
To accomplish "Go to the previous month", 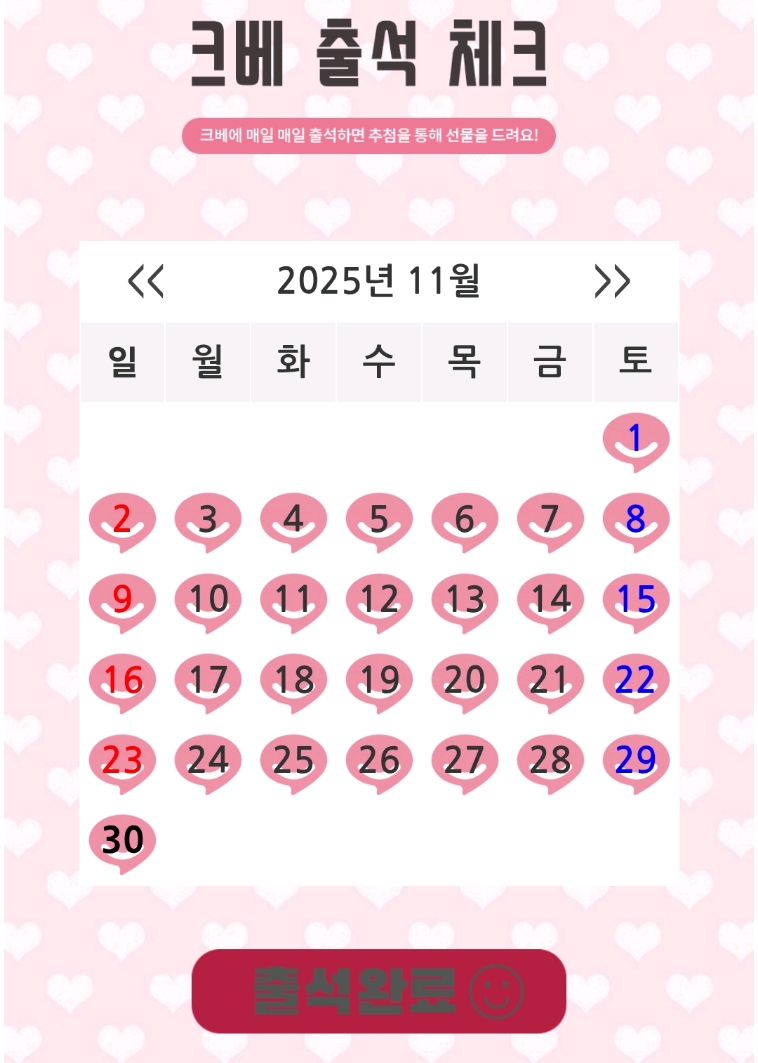I will pyautogui.click(x=146, y=282).
